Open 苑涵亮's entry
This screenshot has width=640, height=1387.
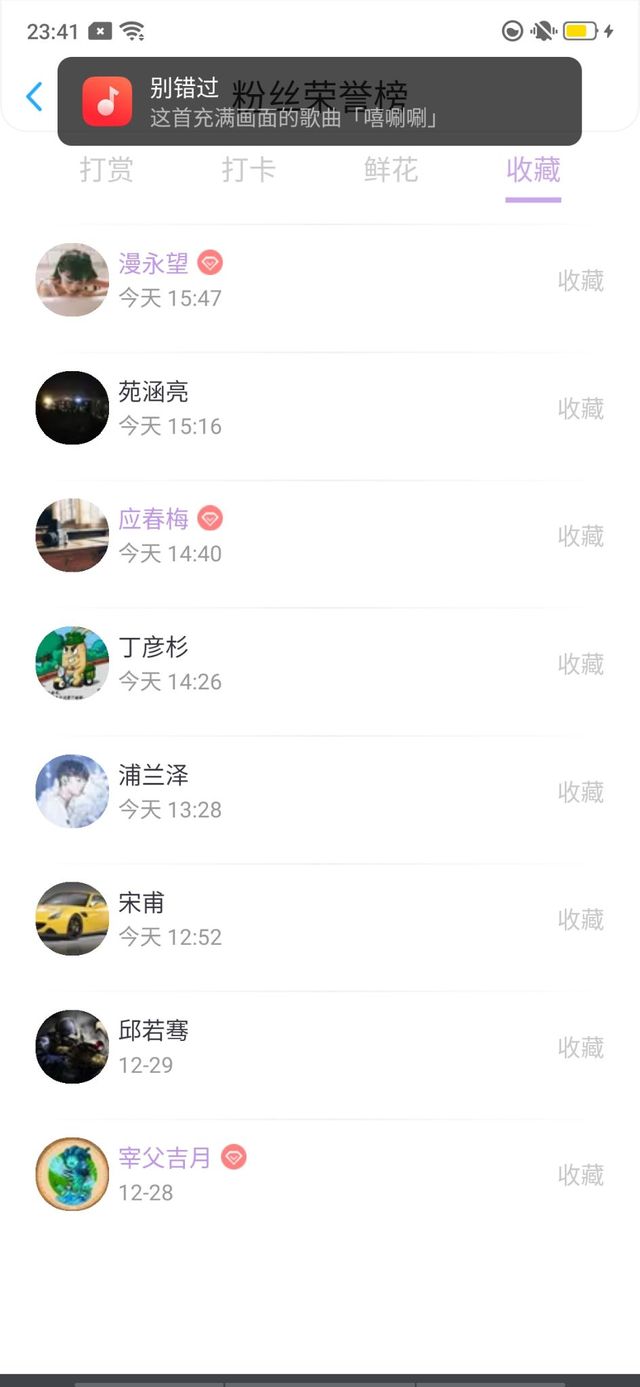320,408
